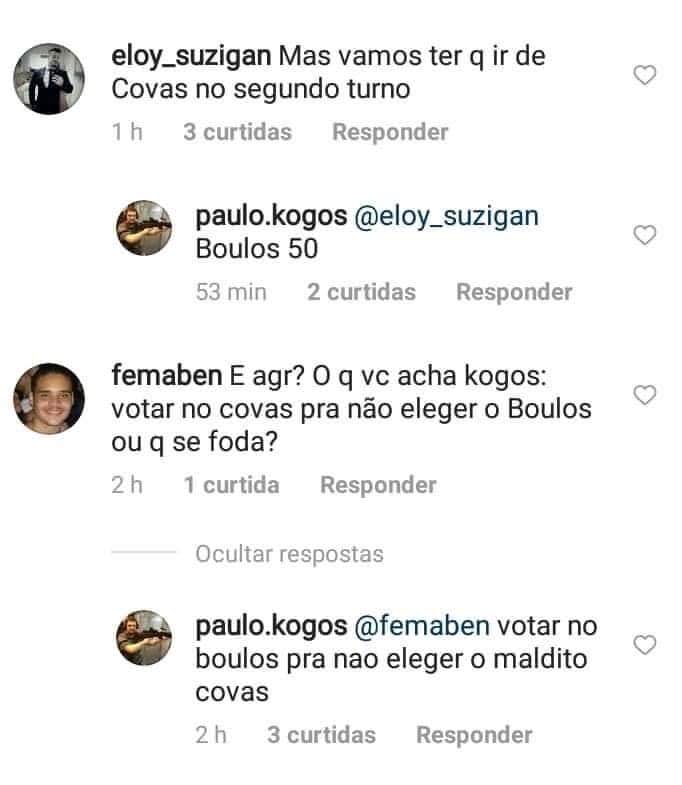Like femaben's comment asking kogos
Screen dimensions: 682x785
point(646,394)
